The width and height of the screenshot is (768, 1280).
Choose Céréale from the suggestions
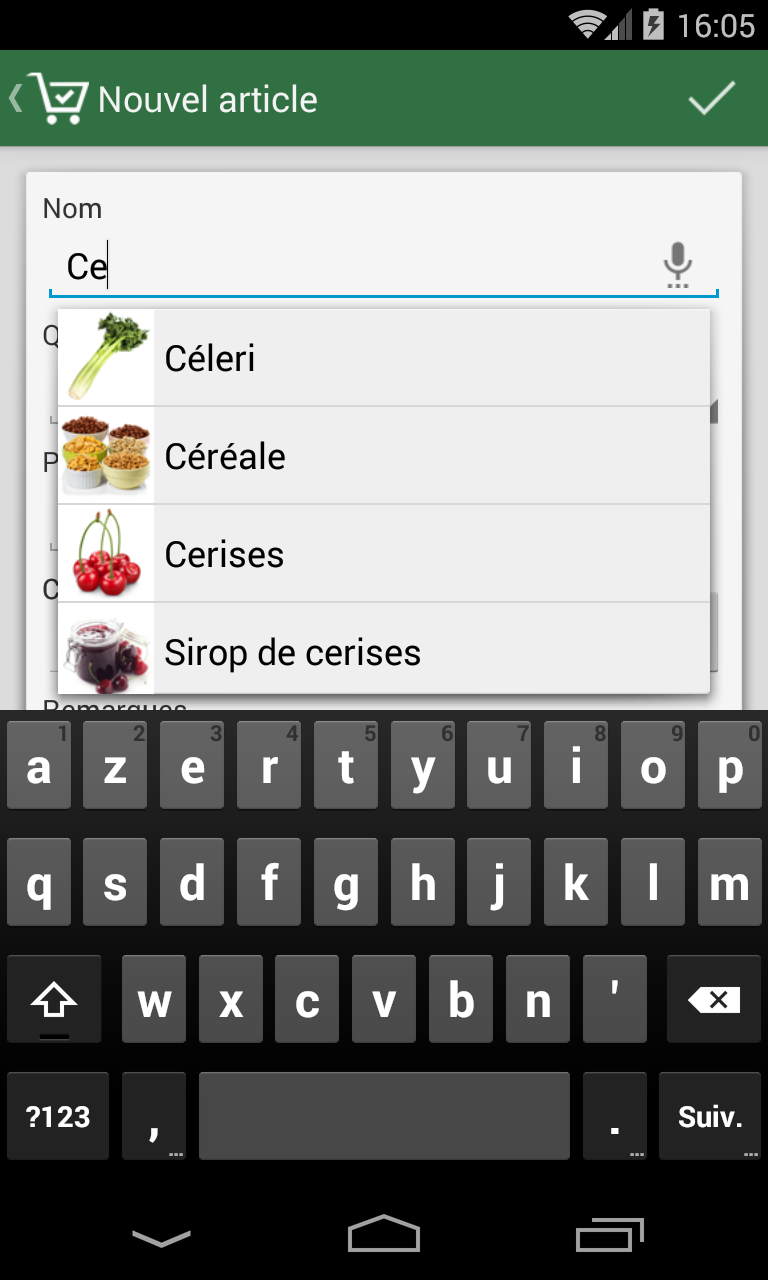point(383,456)
